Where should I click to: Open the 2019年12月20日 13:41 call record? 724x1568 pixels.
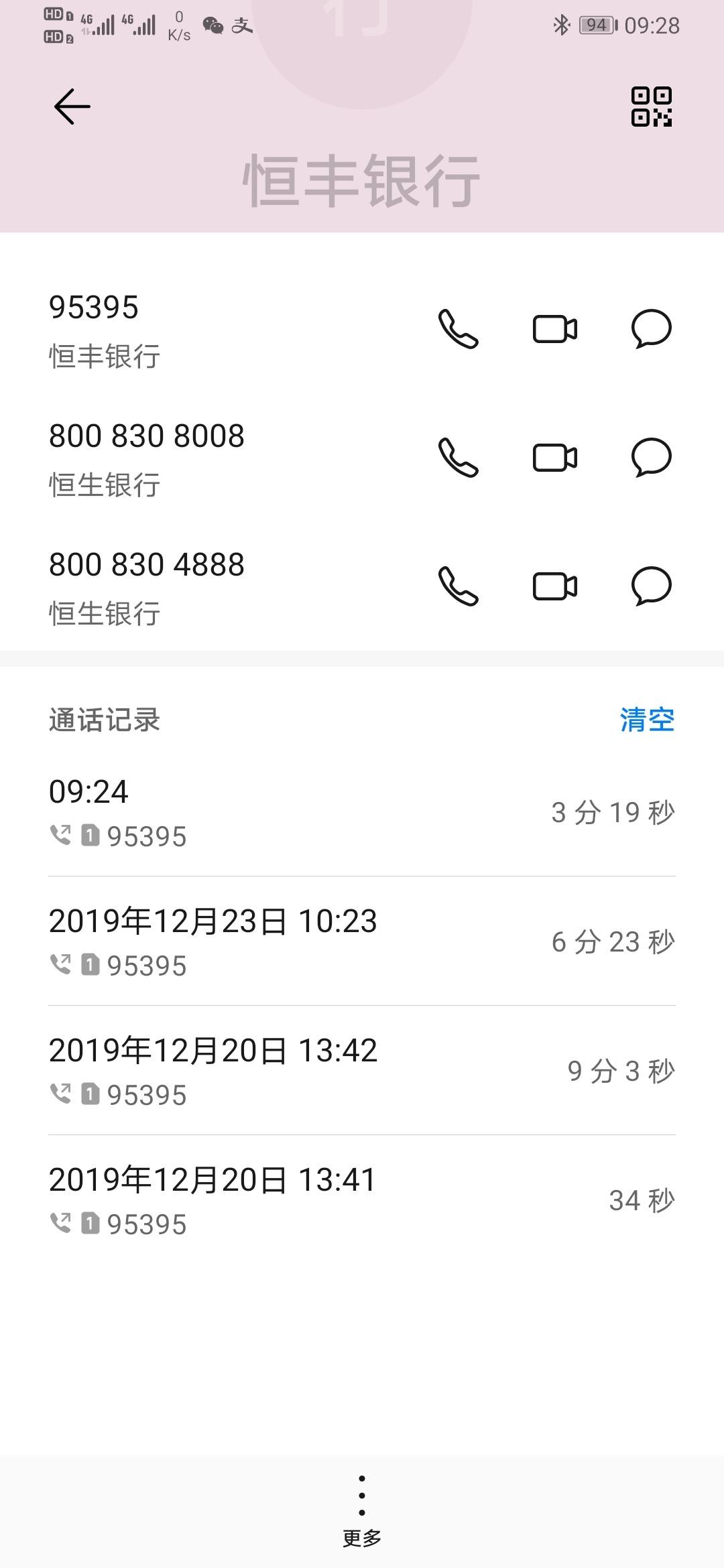tap(362, 1199)
